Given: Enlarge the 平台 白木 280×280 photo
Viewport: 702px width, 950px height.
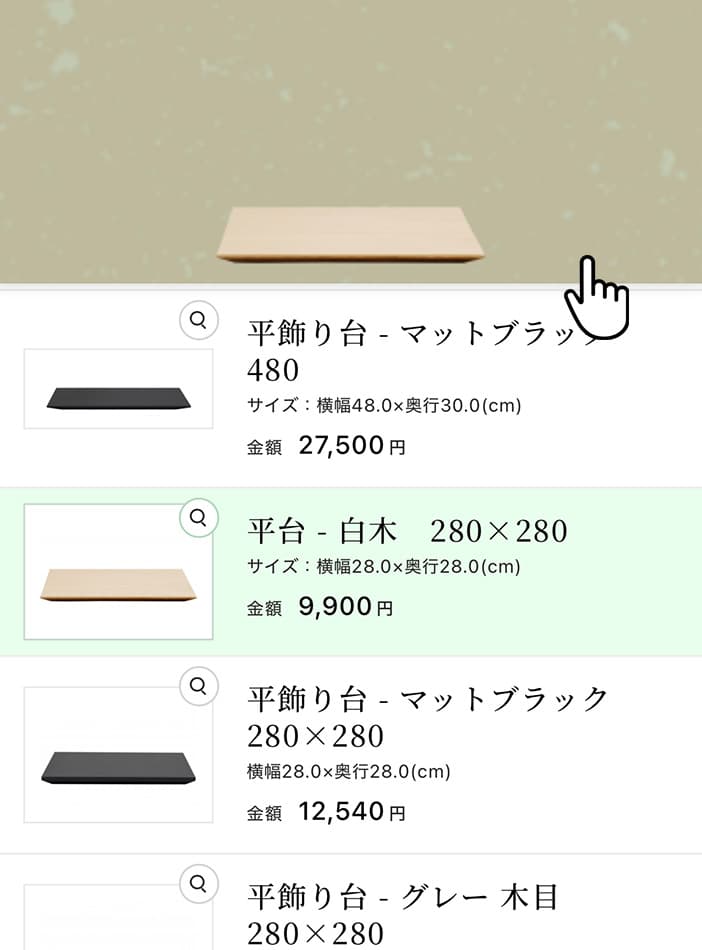Looking at the screenshot, I should coord(198,517).
